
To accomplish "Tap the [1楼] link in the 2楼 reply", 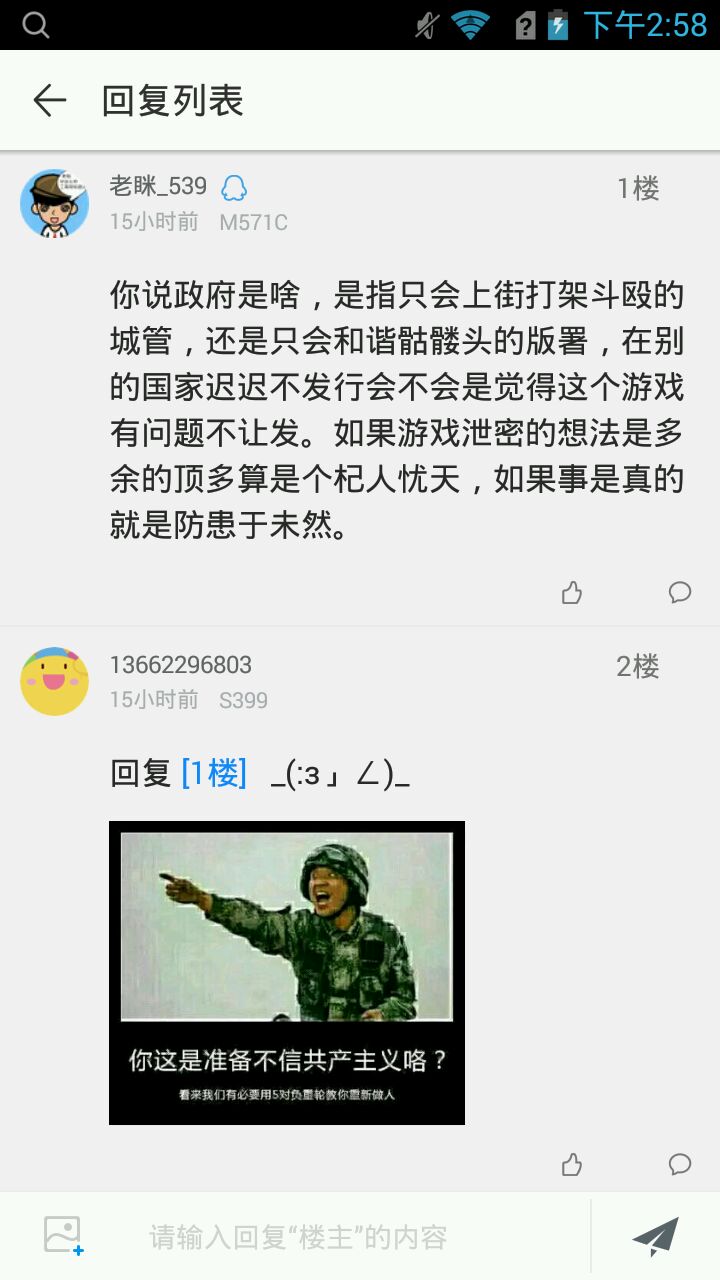I will [x=214, y=773].
